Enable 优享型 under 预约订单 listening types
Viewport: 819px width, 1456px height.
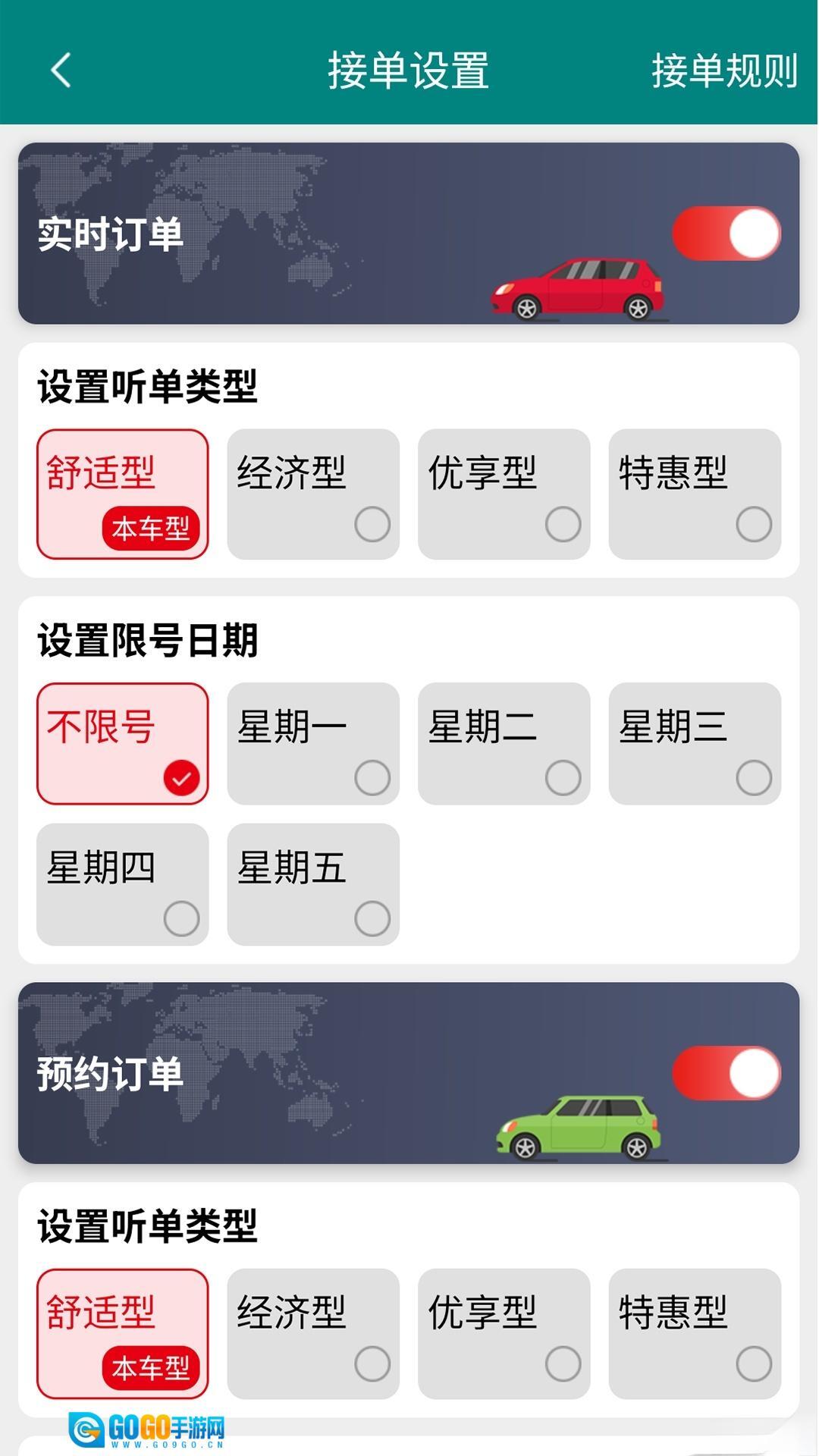tap(504, 1334)
